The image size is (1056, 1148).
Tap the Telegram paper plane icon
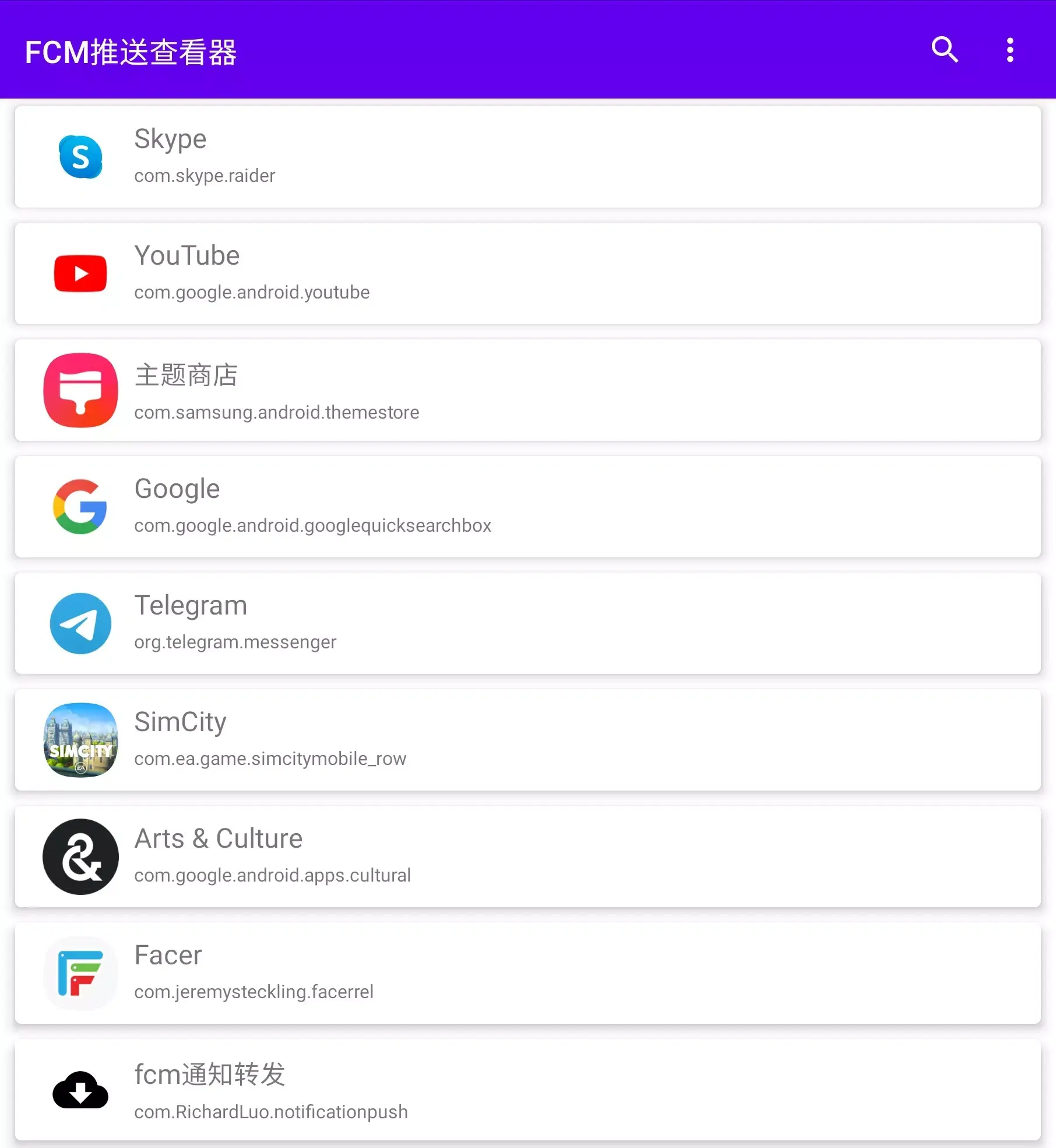[80, 623]
